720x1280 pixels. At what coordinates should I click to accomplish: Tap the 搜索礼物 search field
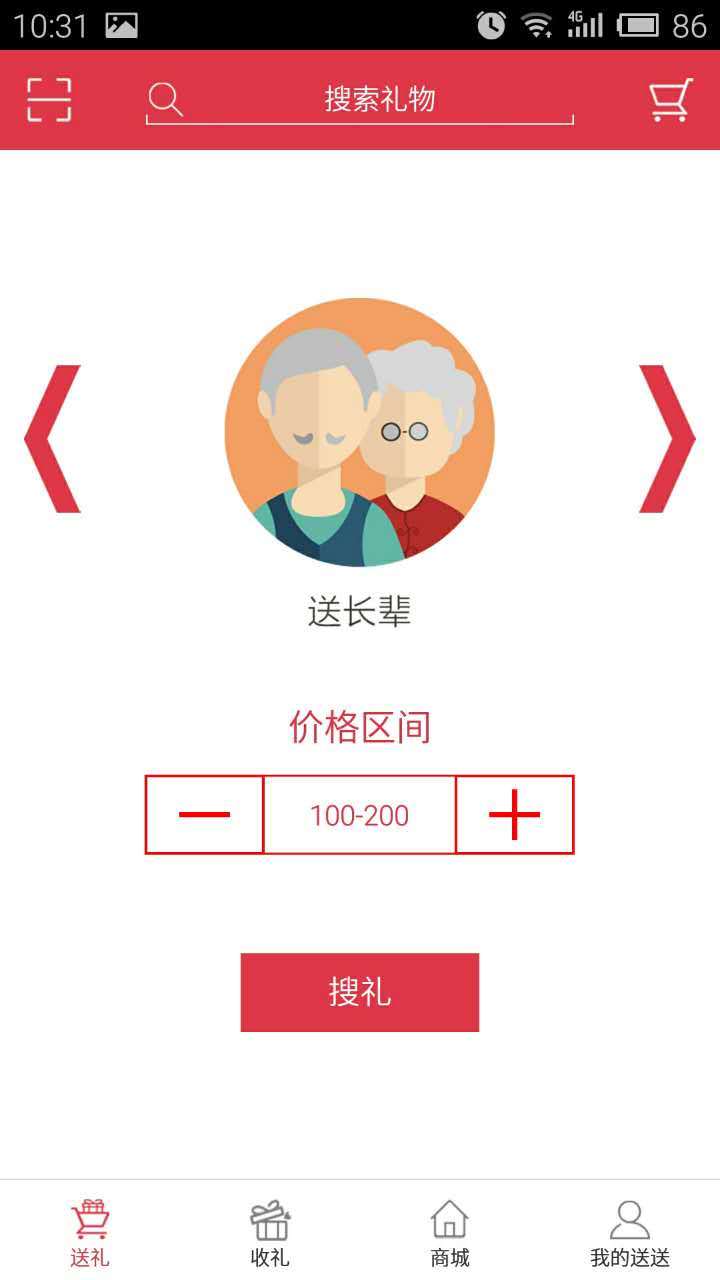click(360, 100)
